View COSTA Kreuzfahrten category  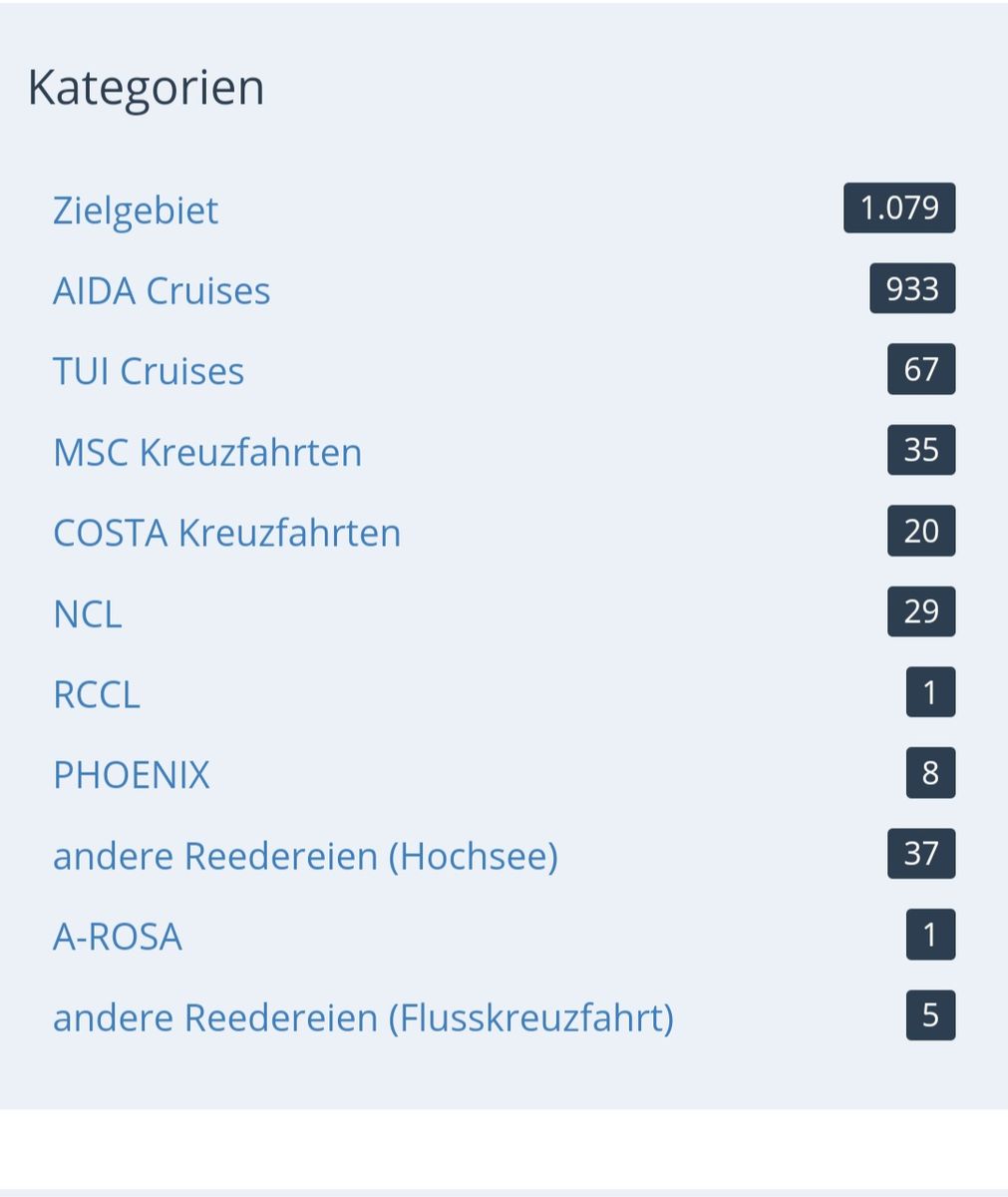[226, 533]
